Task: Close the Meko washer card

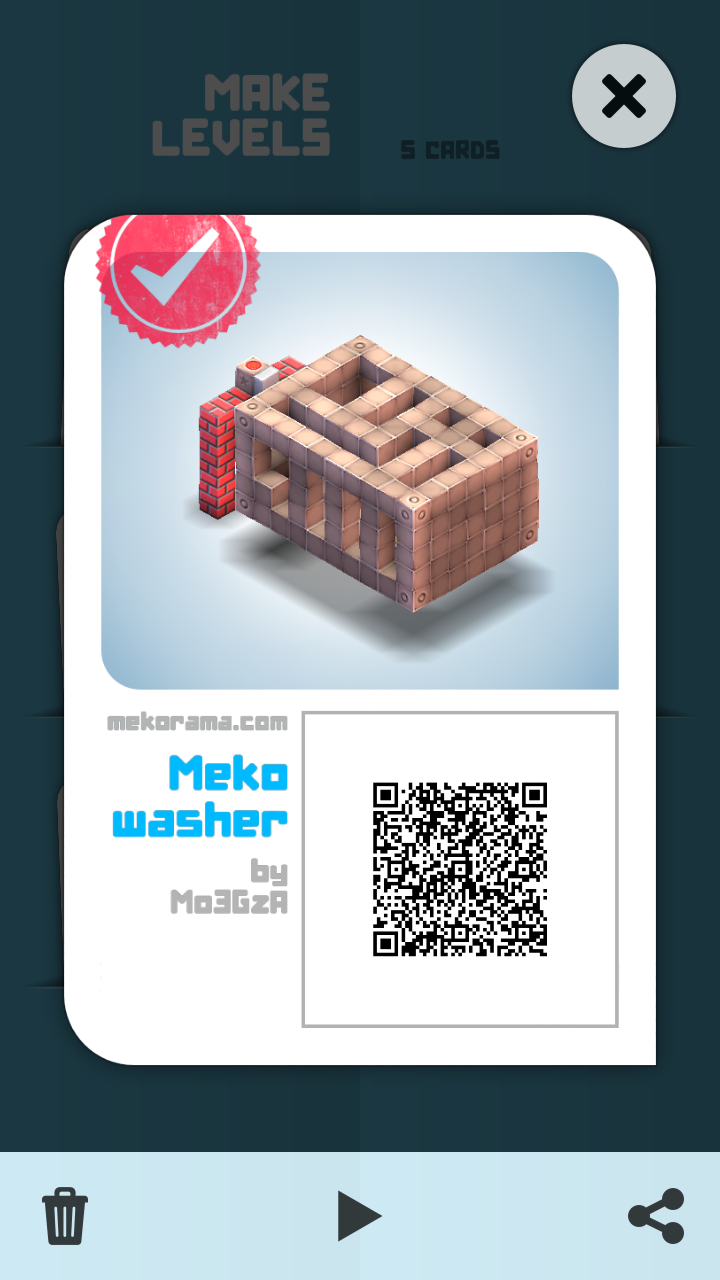Action: pos(624,97)
